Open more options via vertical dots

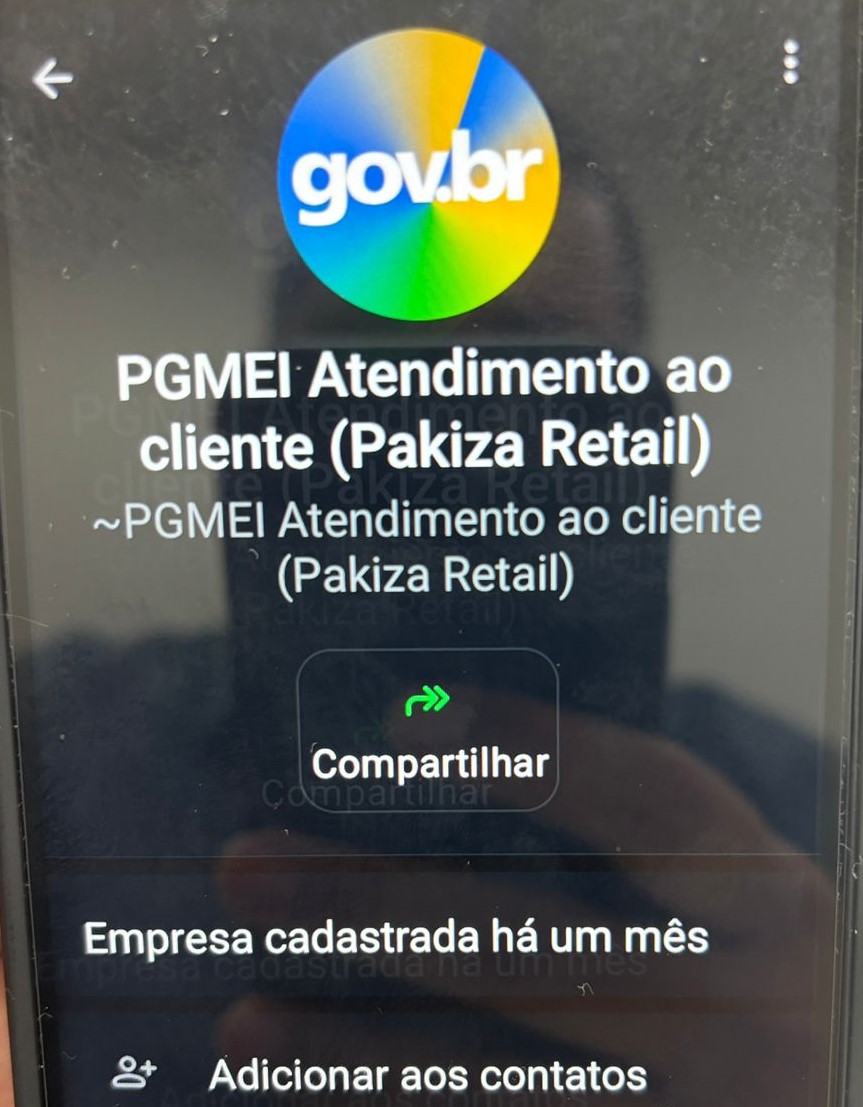point(792,60)
